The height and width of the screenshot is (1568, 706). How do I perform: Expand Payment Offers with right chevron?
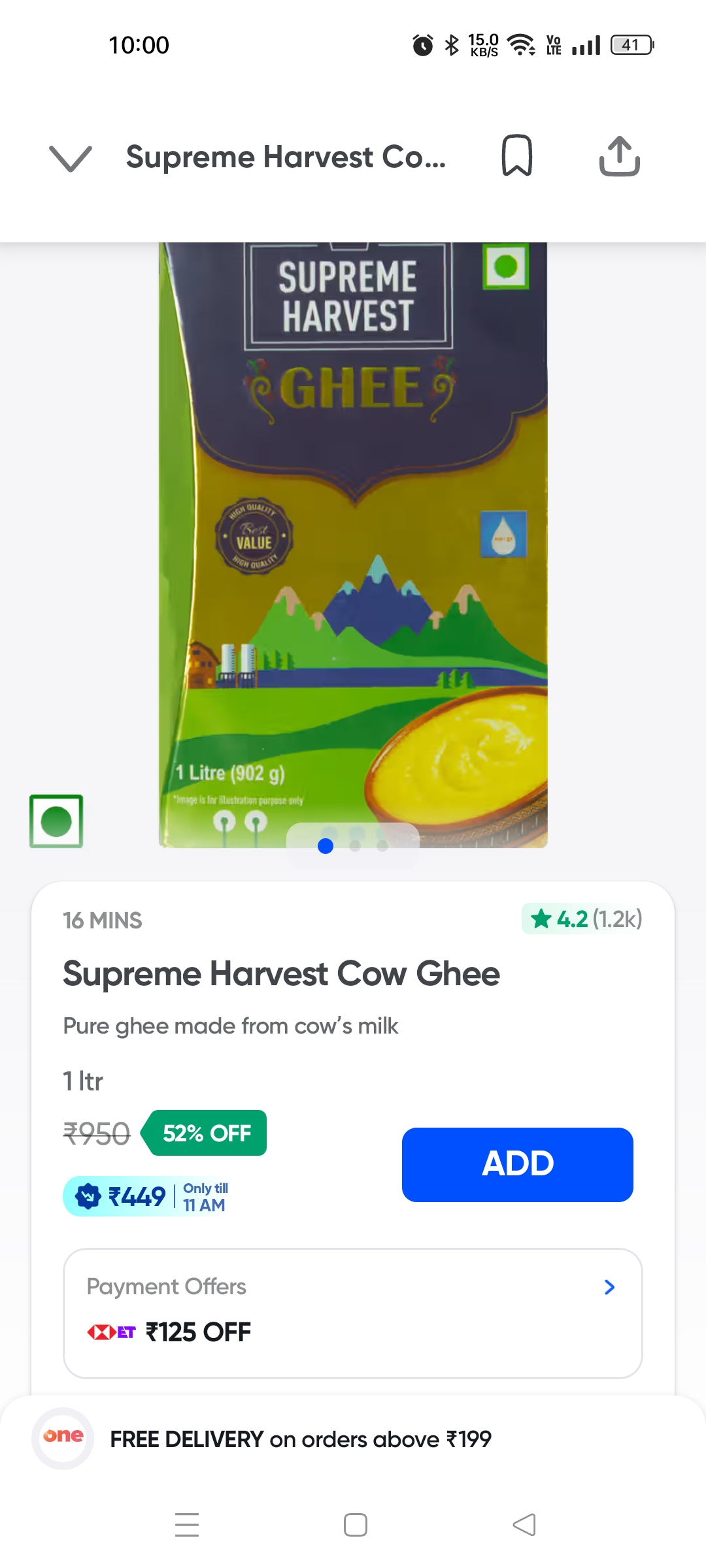(x=609, y=1288)
